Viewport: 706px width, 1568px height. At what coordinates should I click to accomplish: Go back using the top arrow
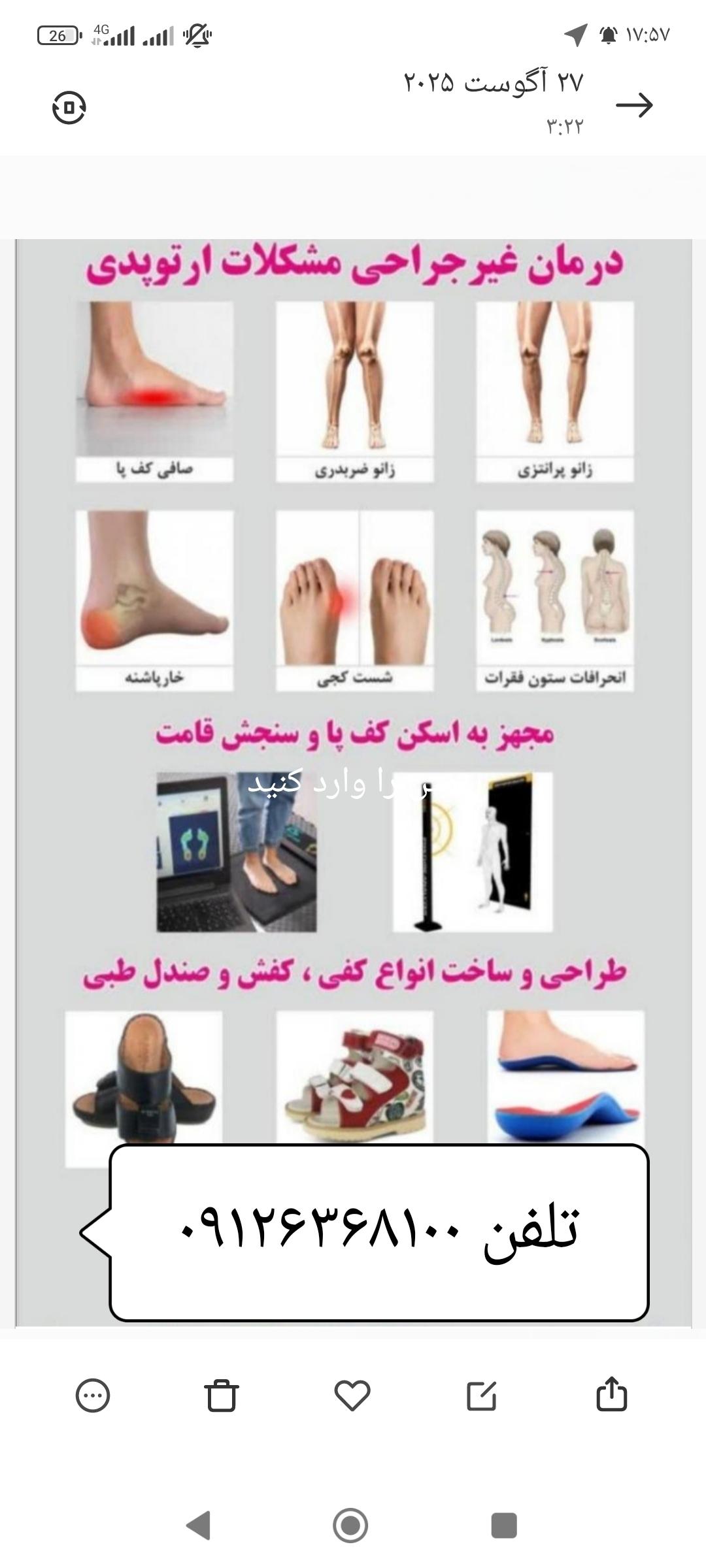[x=634, y=105]
